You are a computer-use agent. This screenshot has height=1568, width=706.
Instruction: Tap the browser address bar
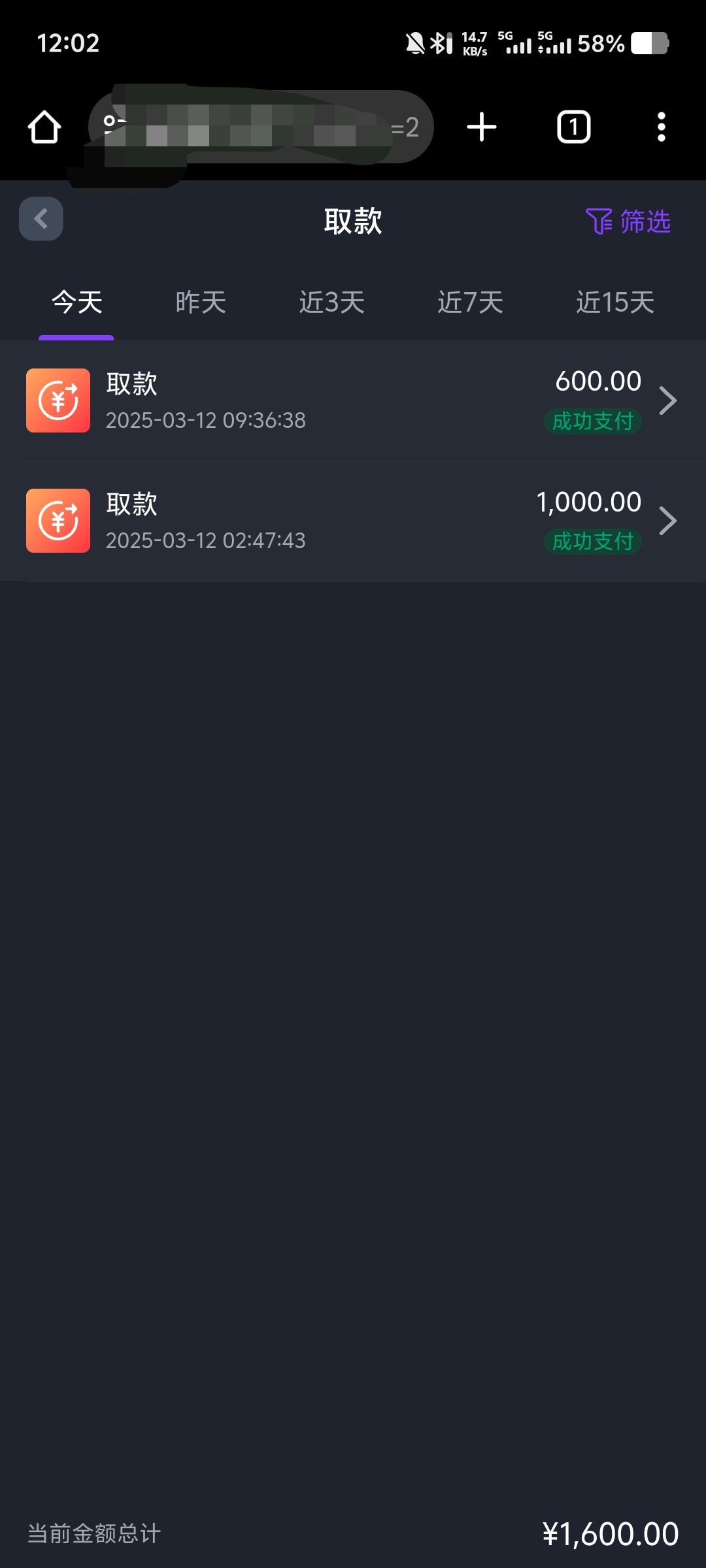[x=261, y=127]
